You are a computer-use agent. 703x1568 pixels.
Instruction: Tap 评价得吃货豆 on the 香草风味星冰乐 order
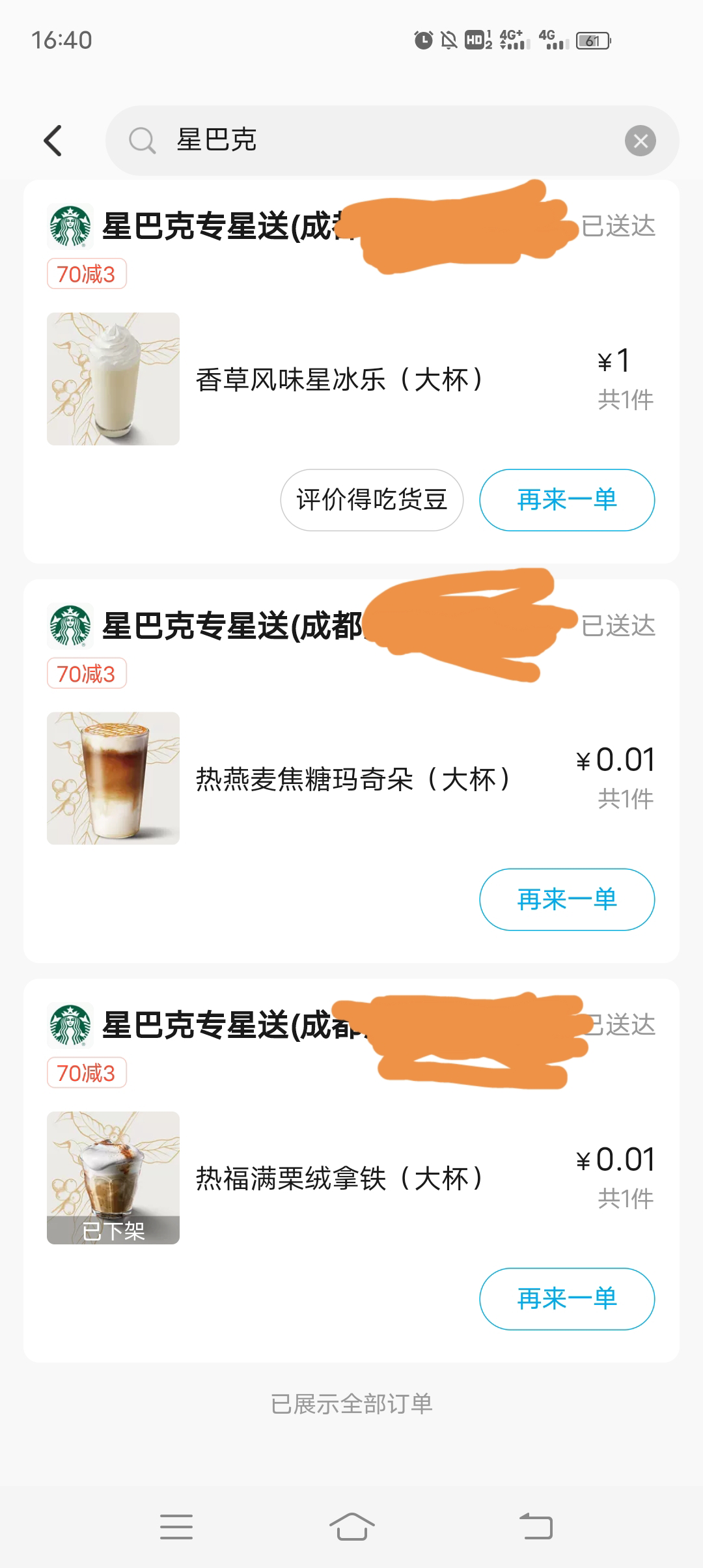point(372,500)
